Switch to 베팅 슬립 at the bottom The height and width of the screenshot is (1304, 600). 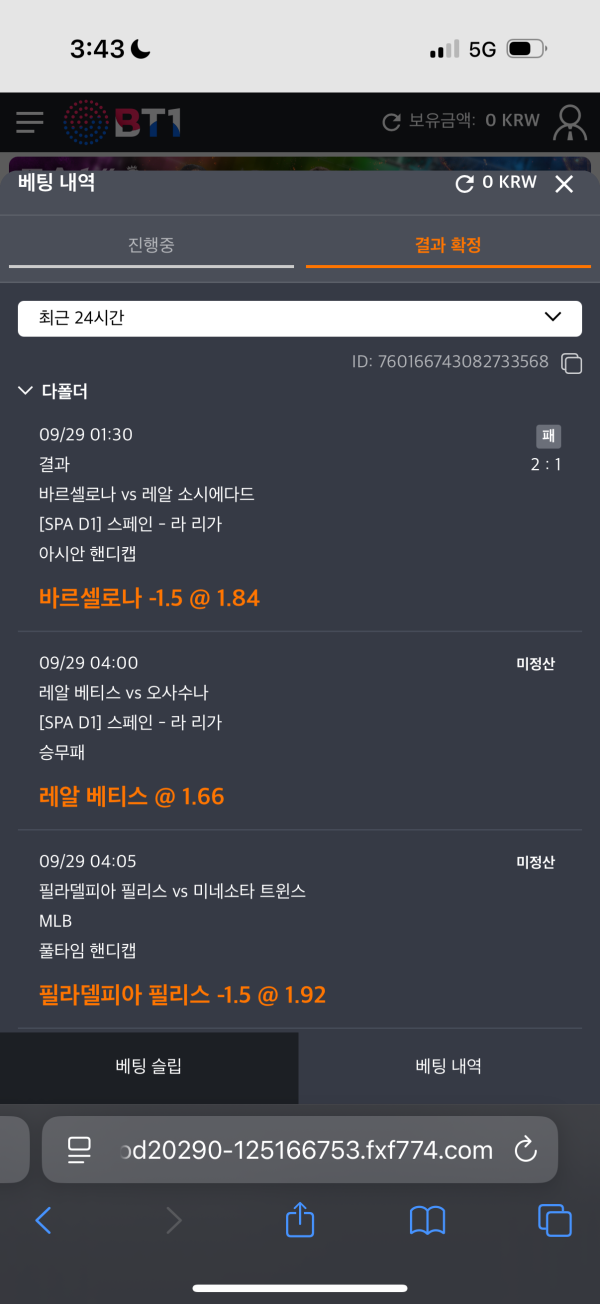149,1066
